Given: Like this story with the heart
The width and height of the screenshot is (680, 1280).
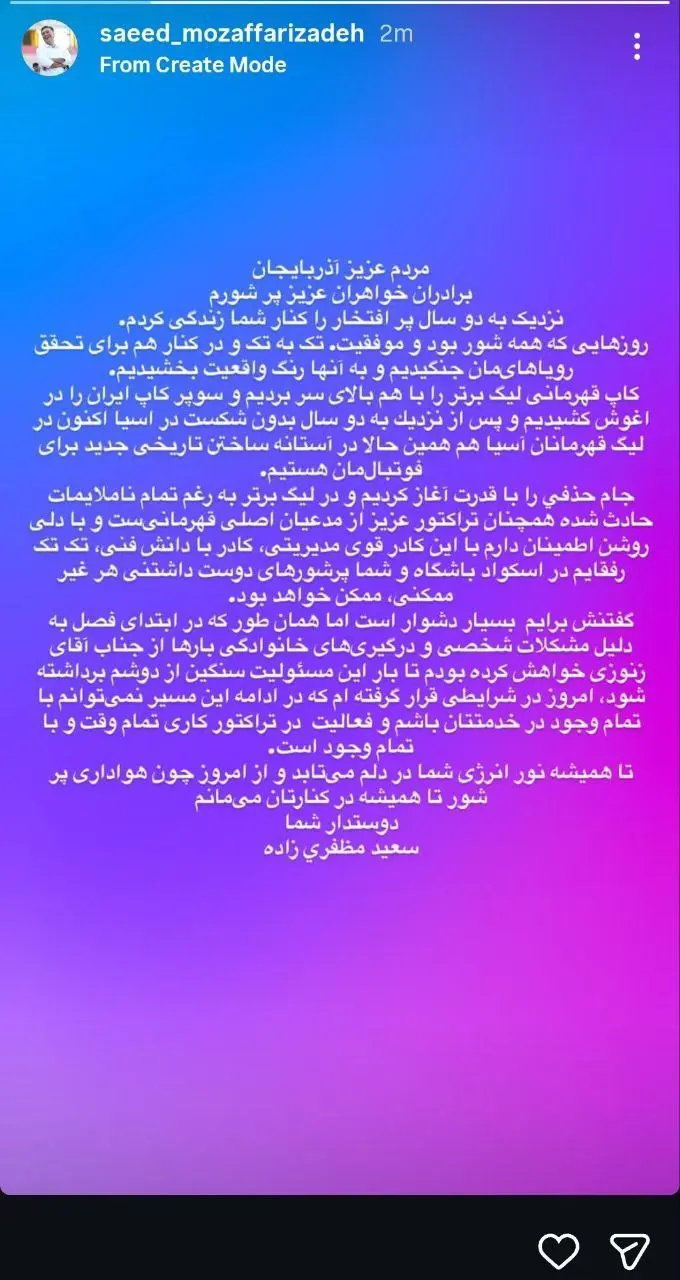Looking at the screenshot, I should click(559, 1250).
